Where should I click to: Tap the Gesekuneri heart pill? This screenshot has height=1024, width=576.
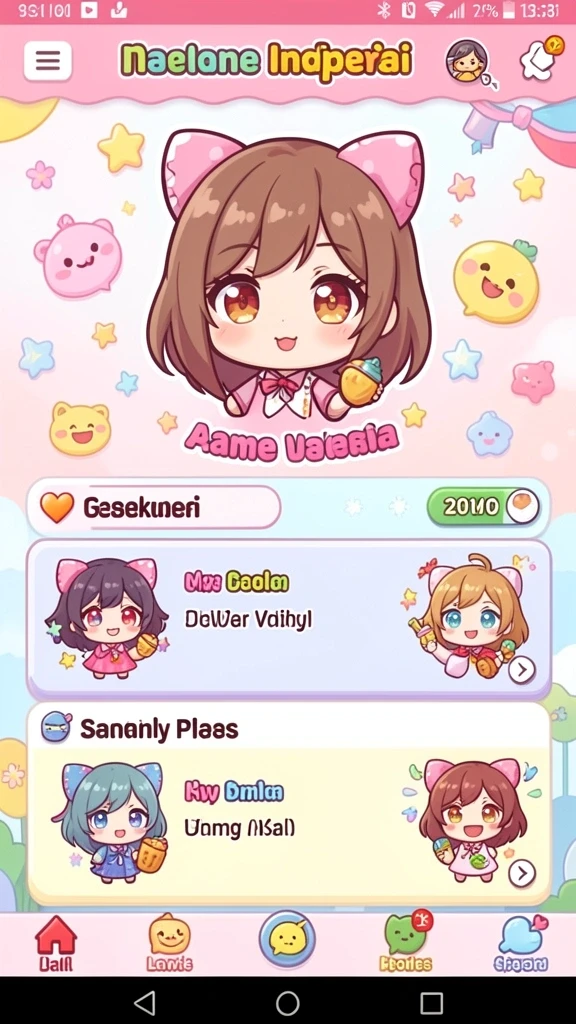[154, 507]
